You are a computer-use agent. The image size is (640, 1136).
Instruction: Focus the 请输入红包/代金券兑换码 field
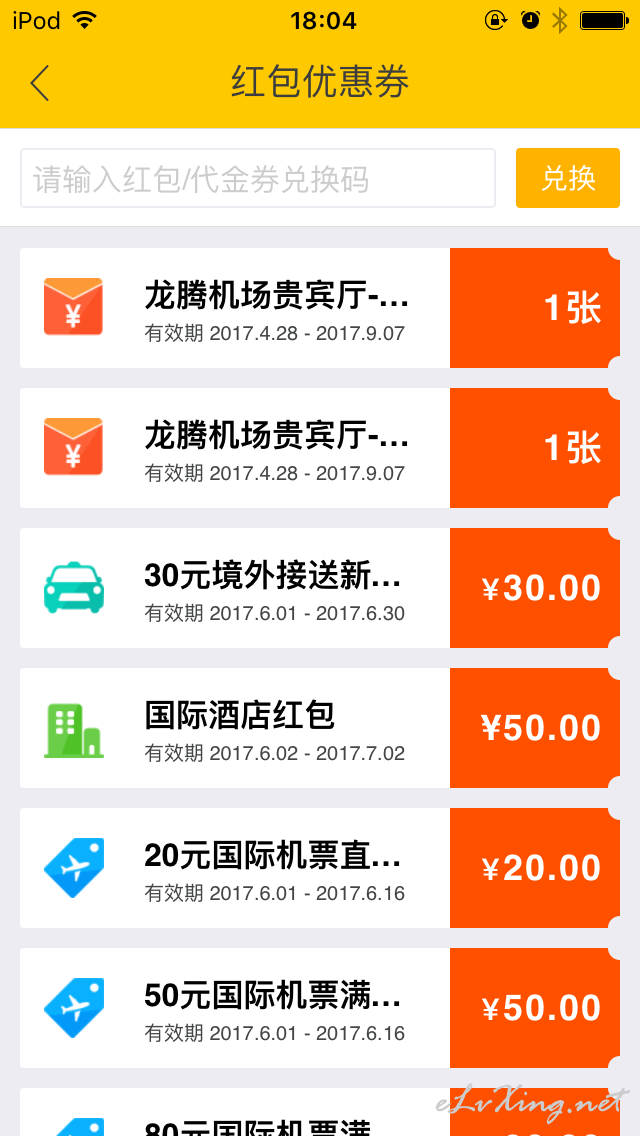pyautogui.click(x=258, y=178)
